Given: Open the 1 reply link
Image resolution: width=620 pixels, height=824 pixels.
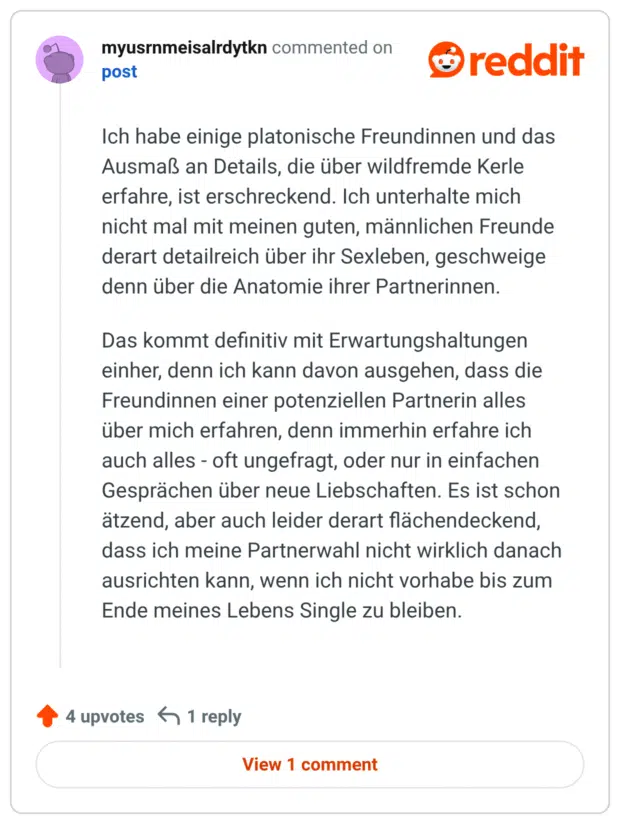Looking at the screenshot, I should click(200, 716).
